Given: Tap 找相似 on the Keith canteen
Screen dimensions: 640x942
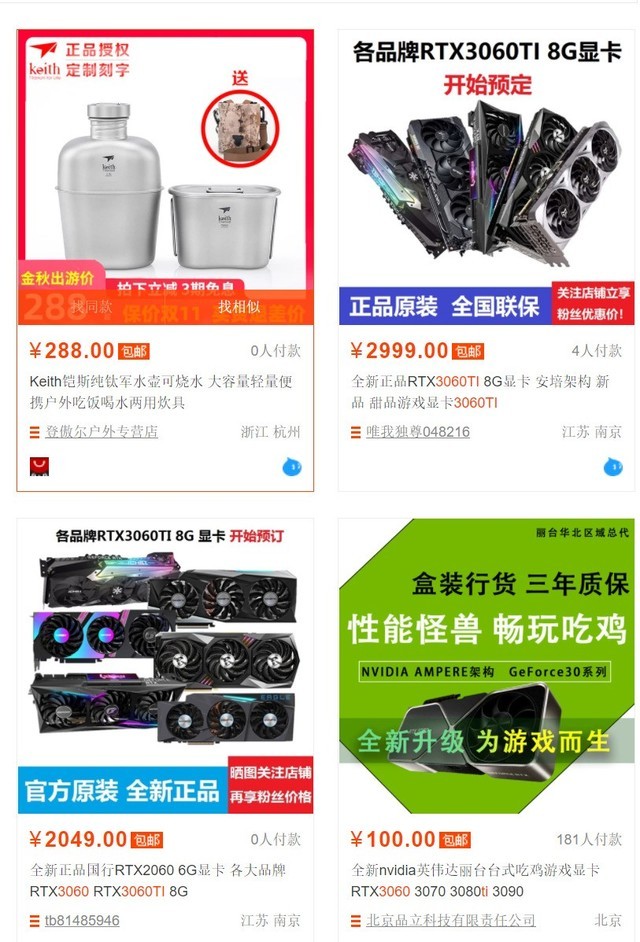Looking at the screenshot, I should (x=239, y=307).
